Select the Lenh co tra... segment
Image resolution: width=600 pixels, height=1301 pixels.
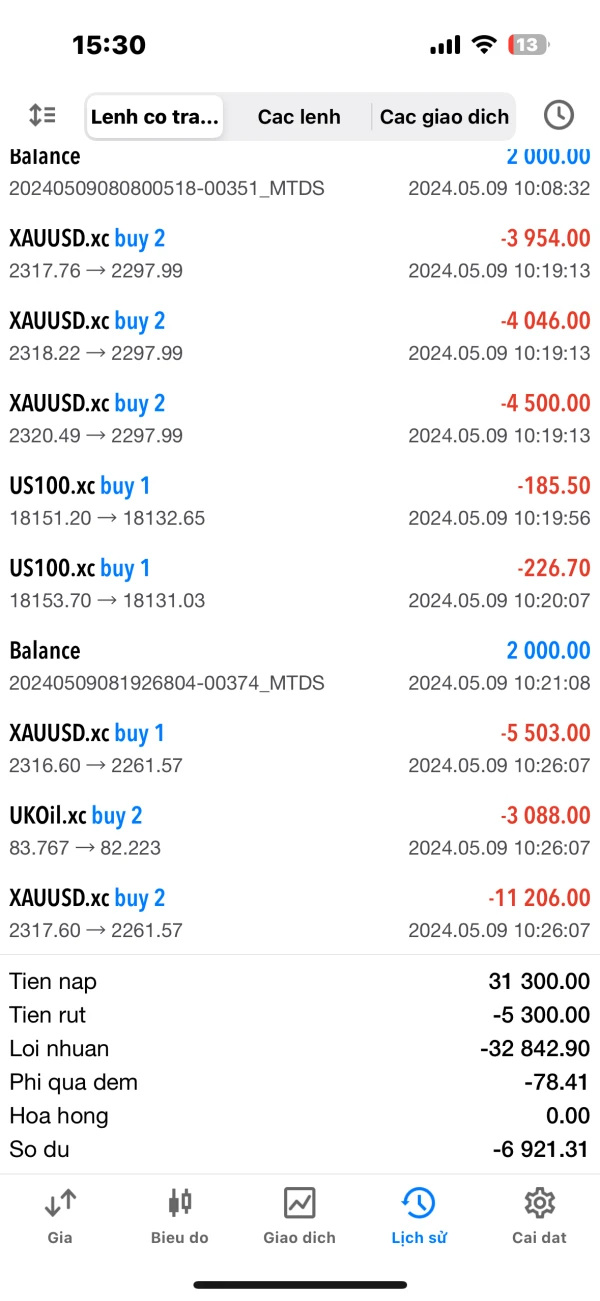pos(154,117)
